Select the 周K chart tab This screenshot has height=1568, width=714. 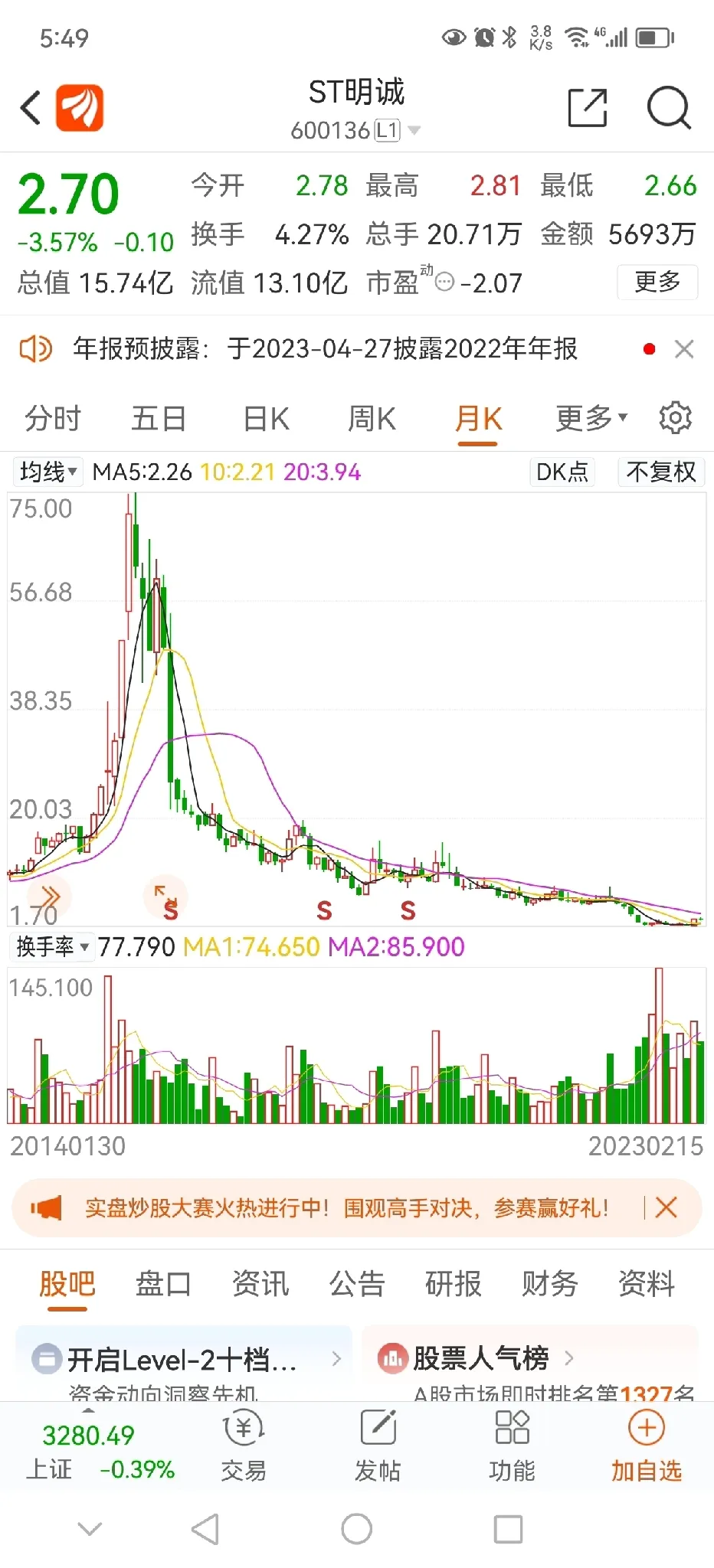(372, 419)
